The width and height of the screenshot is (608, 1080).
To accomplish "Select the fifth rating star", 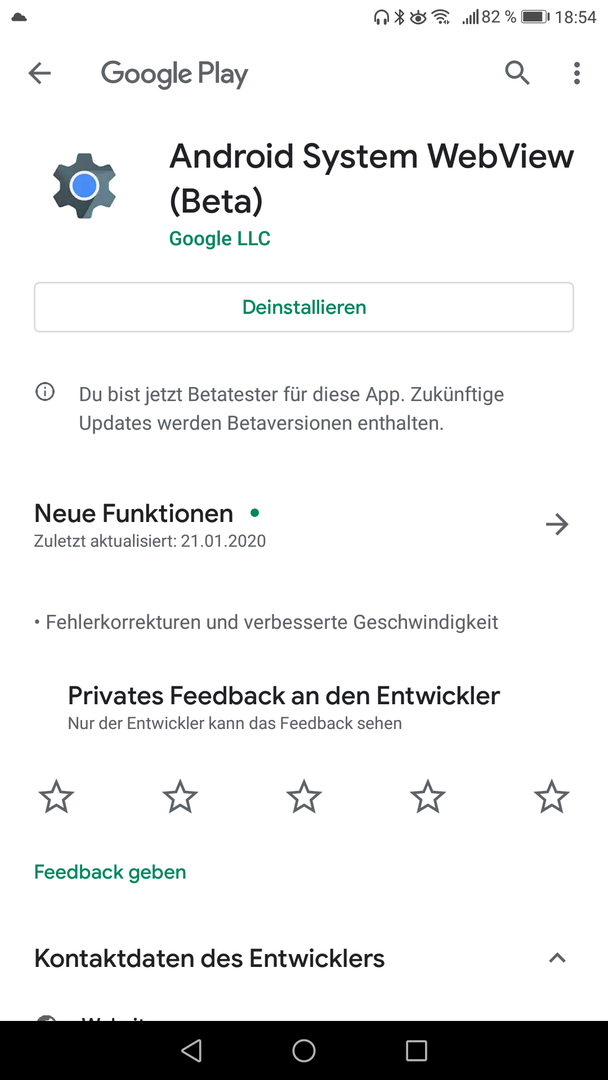I will point(552,797).
